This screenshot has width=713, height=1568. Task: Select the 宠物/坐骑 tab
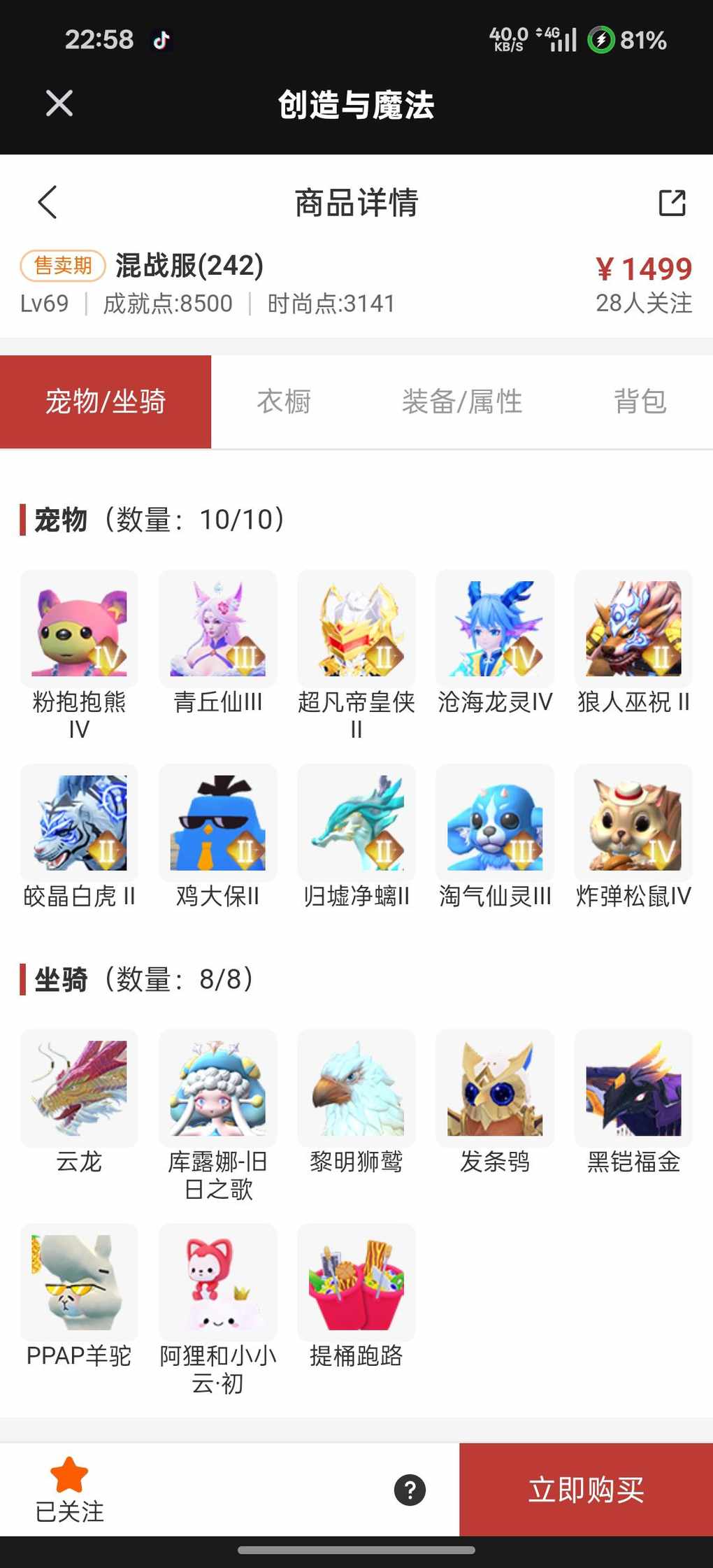pyautogui.click(x=106, y=401)
